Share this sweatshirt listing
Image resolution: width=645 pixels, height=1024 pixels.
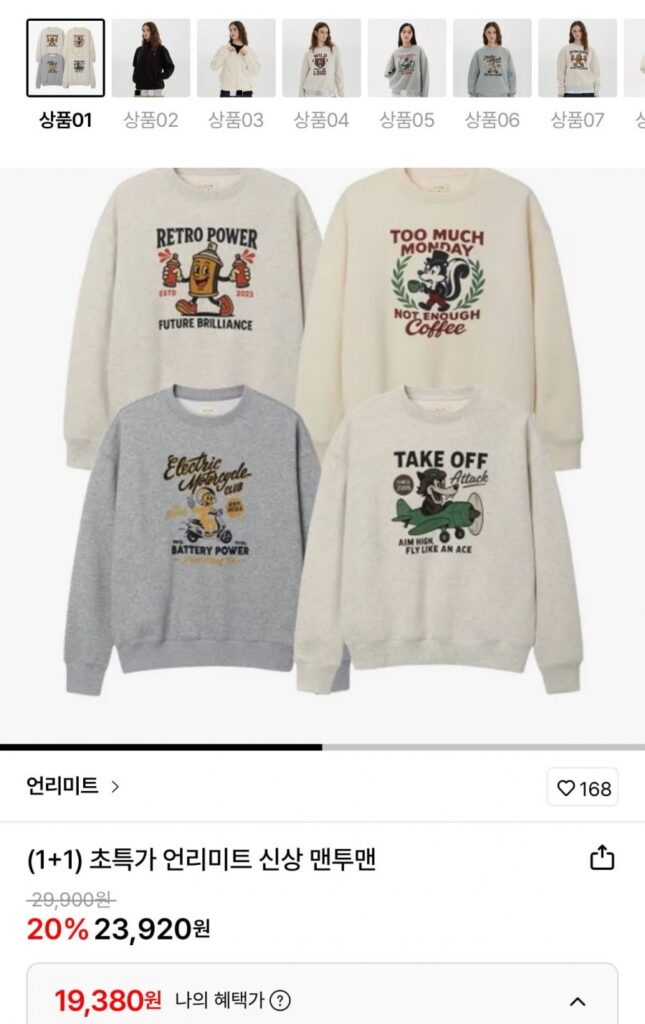[602, 858]
